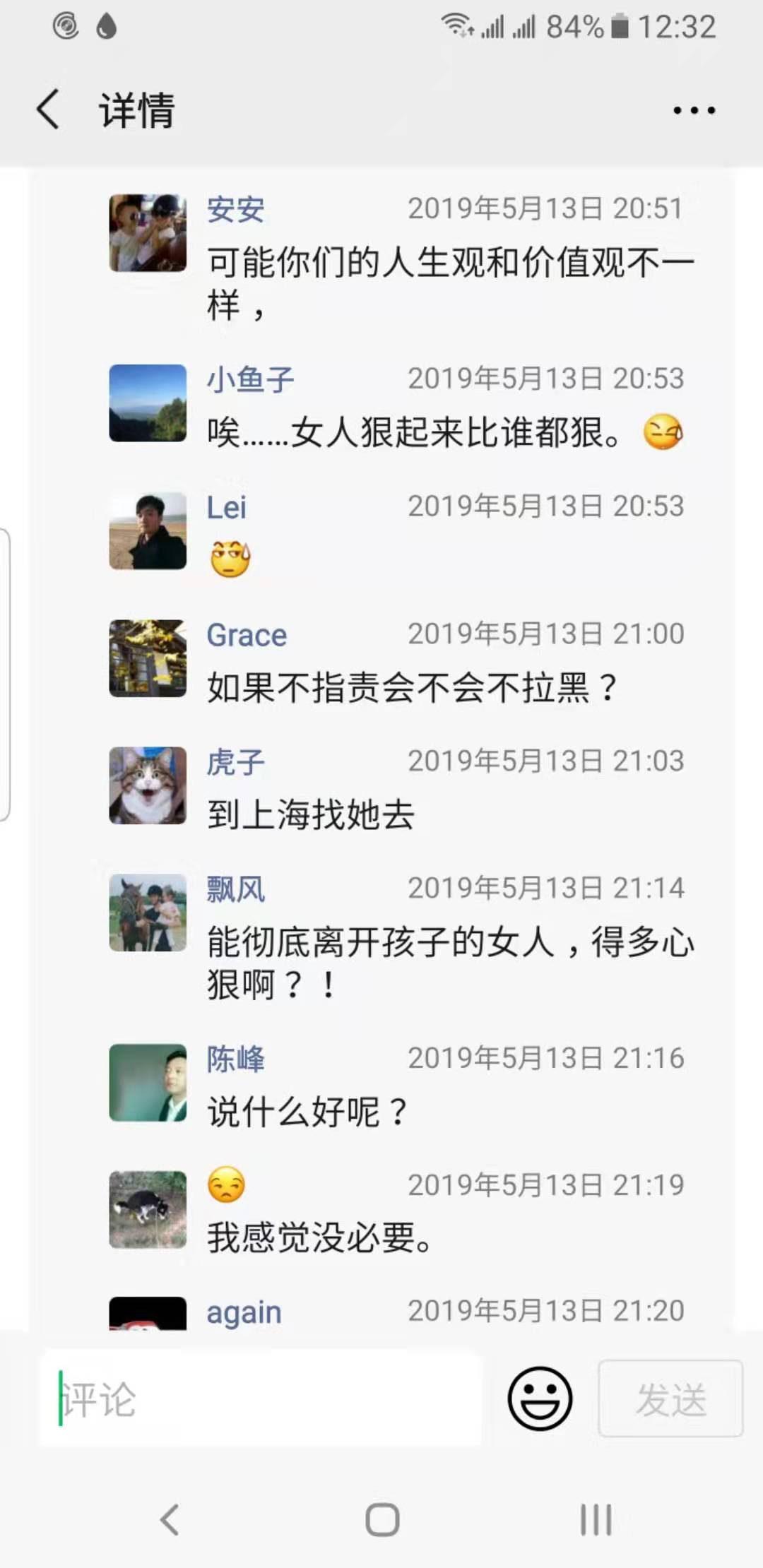Viewport: 763px width, 1568px height.
Task: Reply to Grace's comment about 拉黑
Action: [413, 687]
